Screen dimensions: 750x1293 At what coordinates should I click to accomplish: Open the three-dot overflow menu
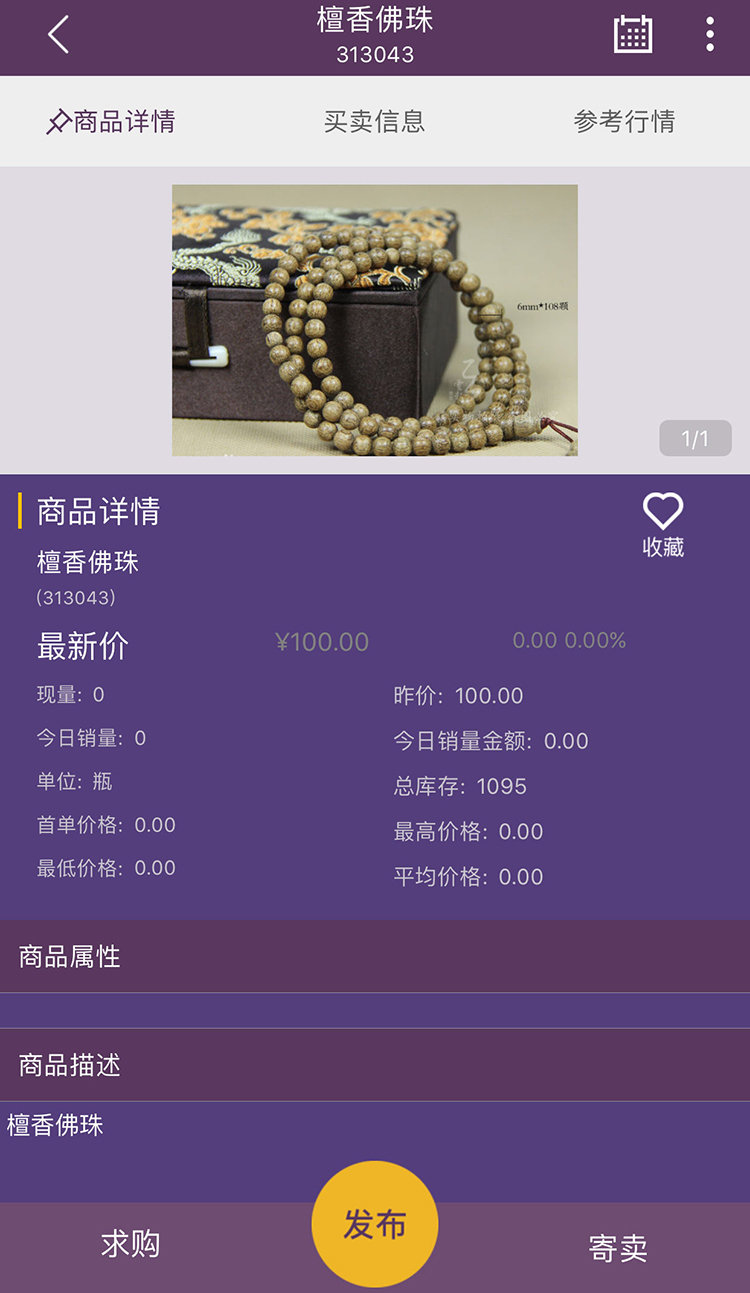pos(709,35)
